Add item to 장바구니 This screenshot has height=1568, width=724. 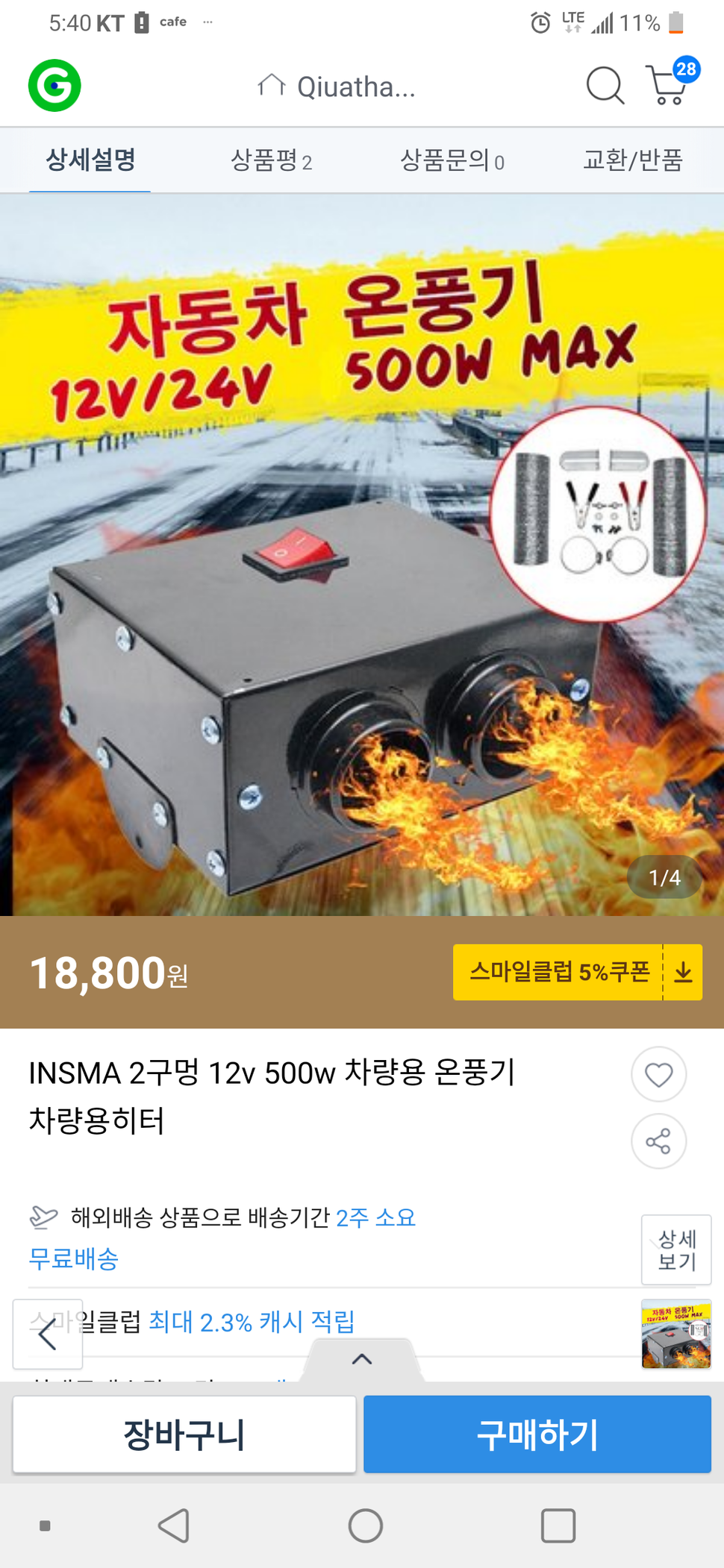(x=184, y=1434)
